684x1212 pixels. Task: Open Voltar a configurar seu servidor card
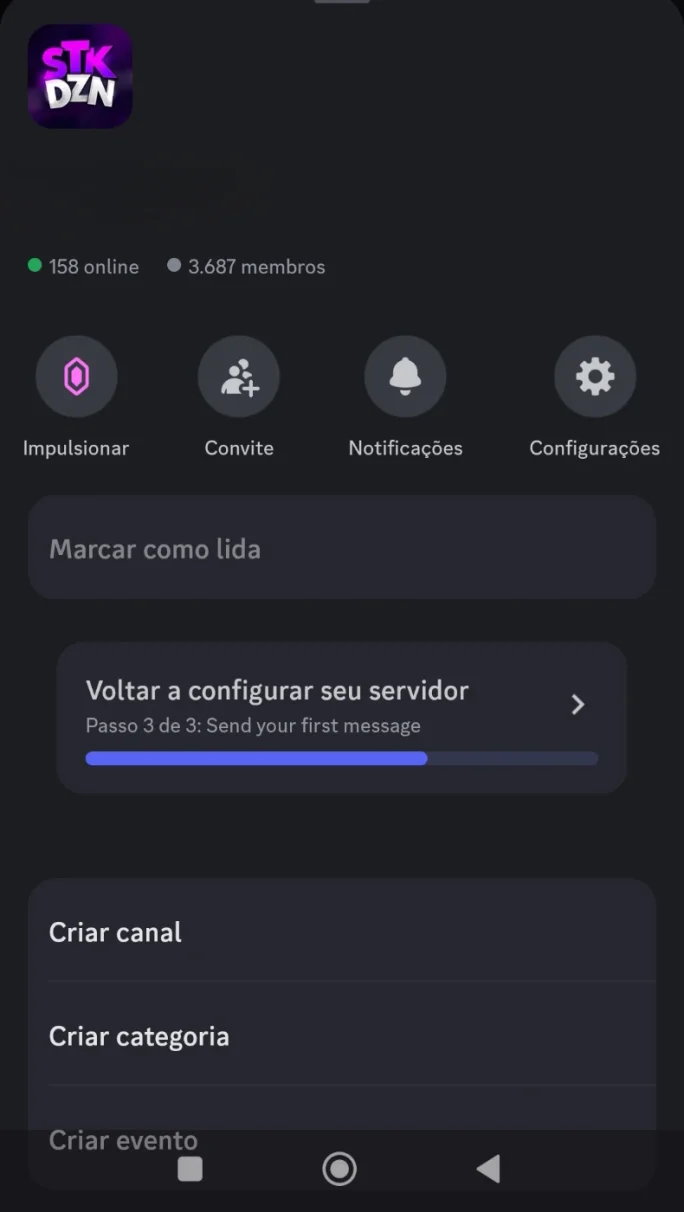tap(342, 718)
